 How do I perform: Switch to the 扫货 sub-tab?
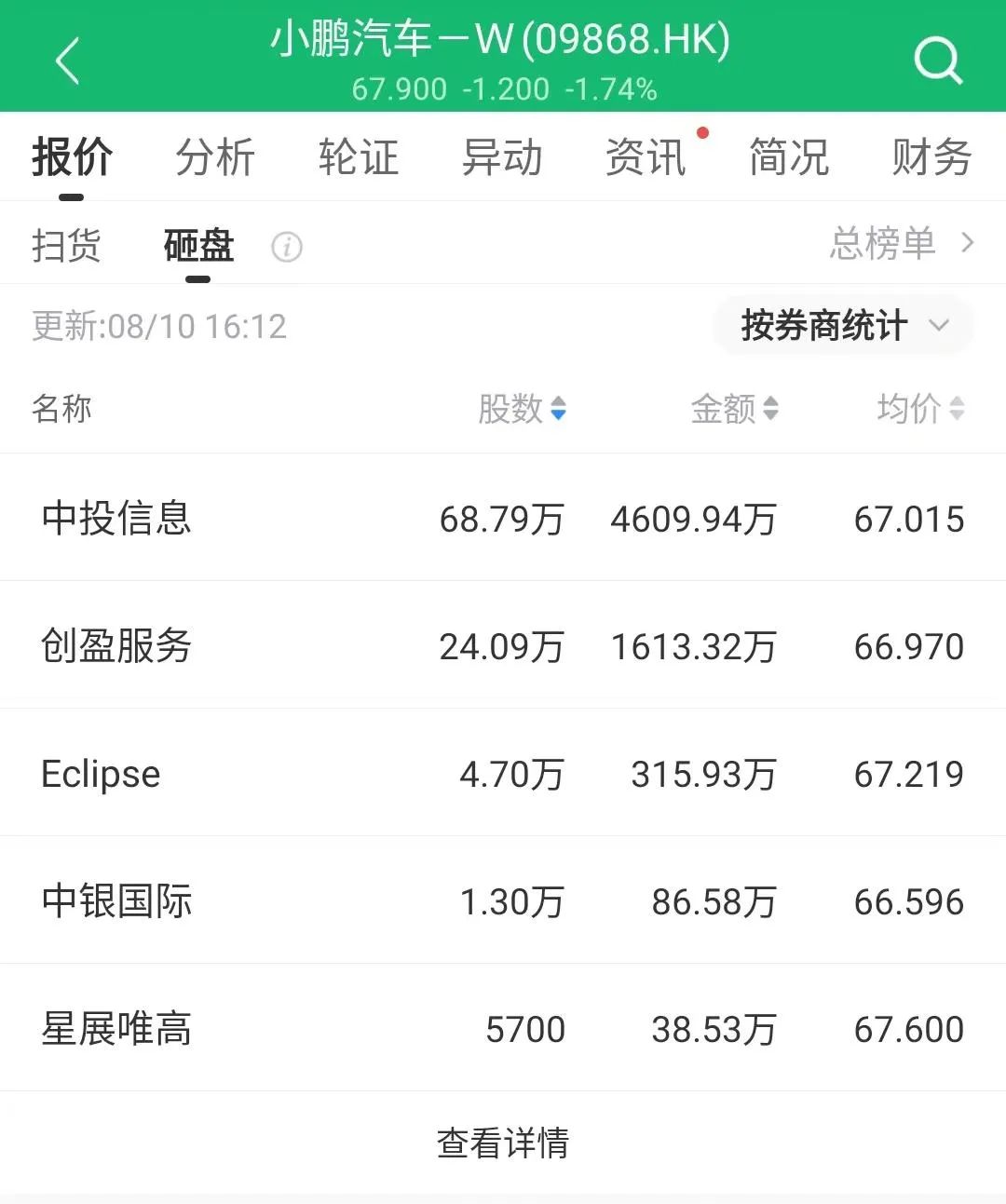click(66, 243)
